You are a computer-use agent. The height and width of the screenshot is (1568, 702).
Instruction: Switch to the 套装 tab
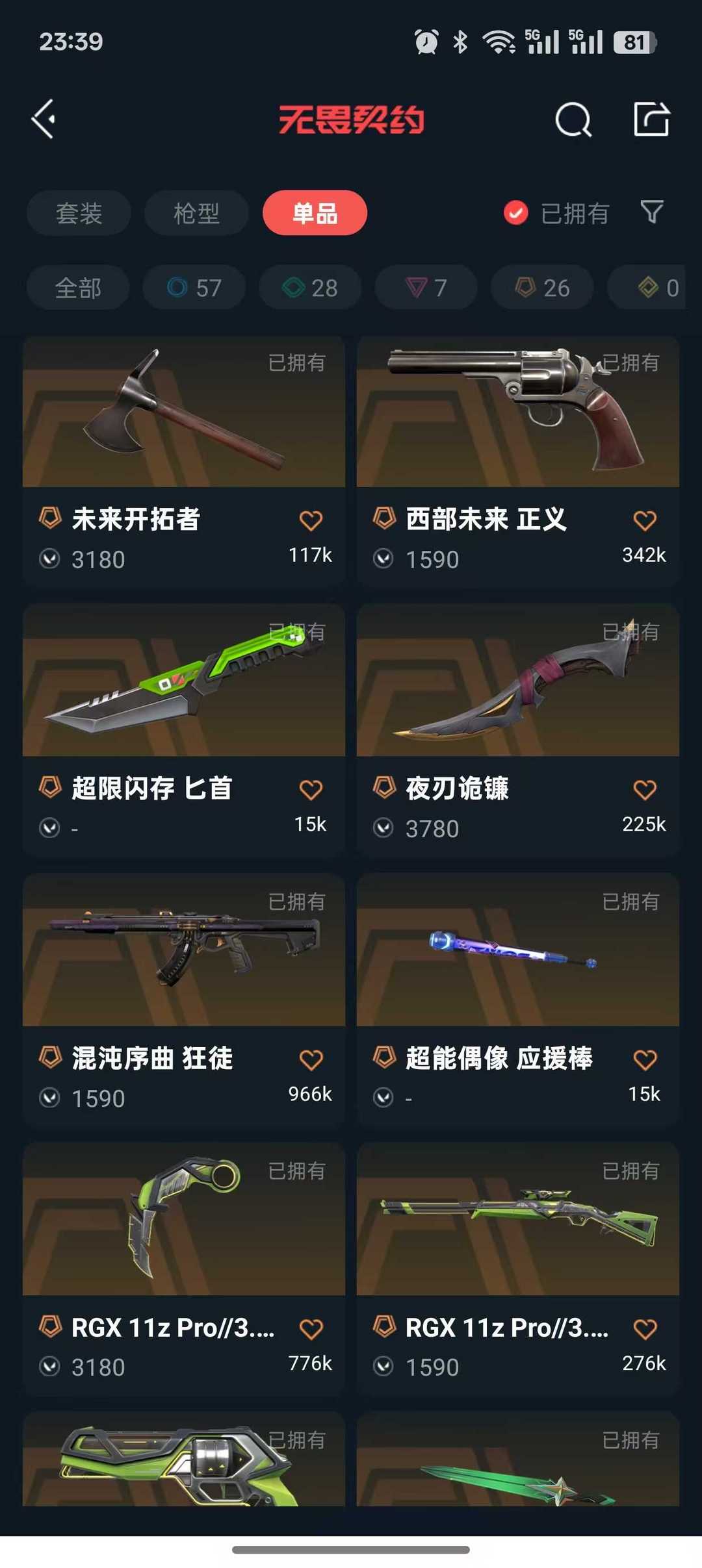(78, 212)
